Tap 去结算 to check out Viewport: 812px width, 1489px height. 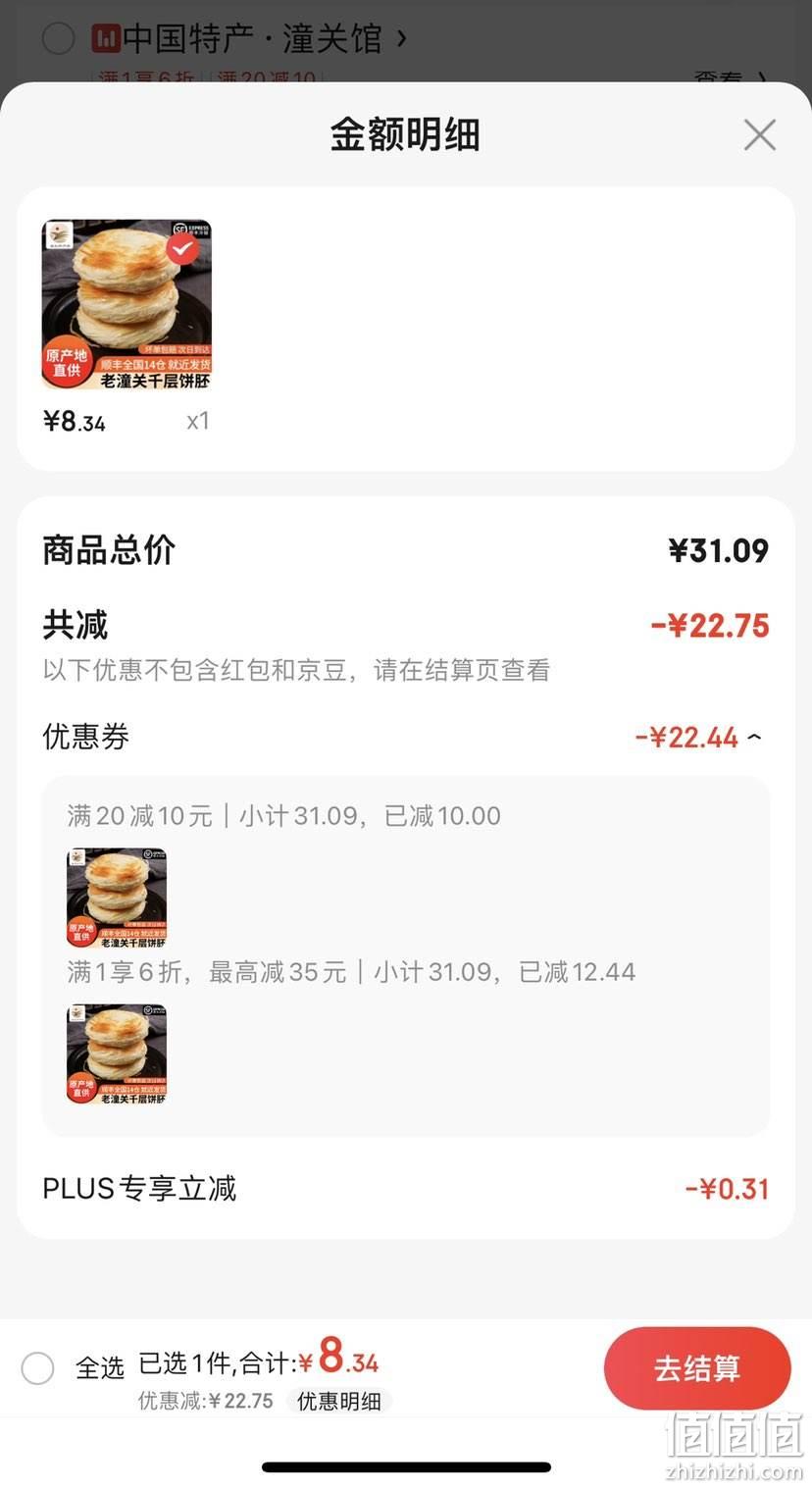point(697,1368)
